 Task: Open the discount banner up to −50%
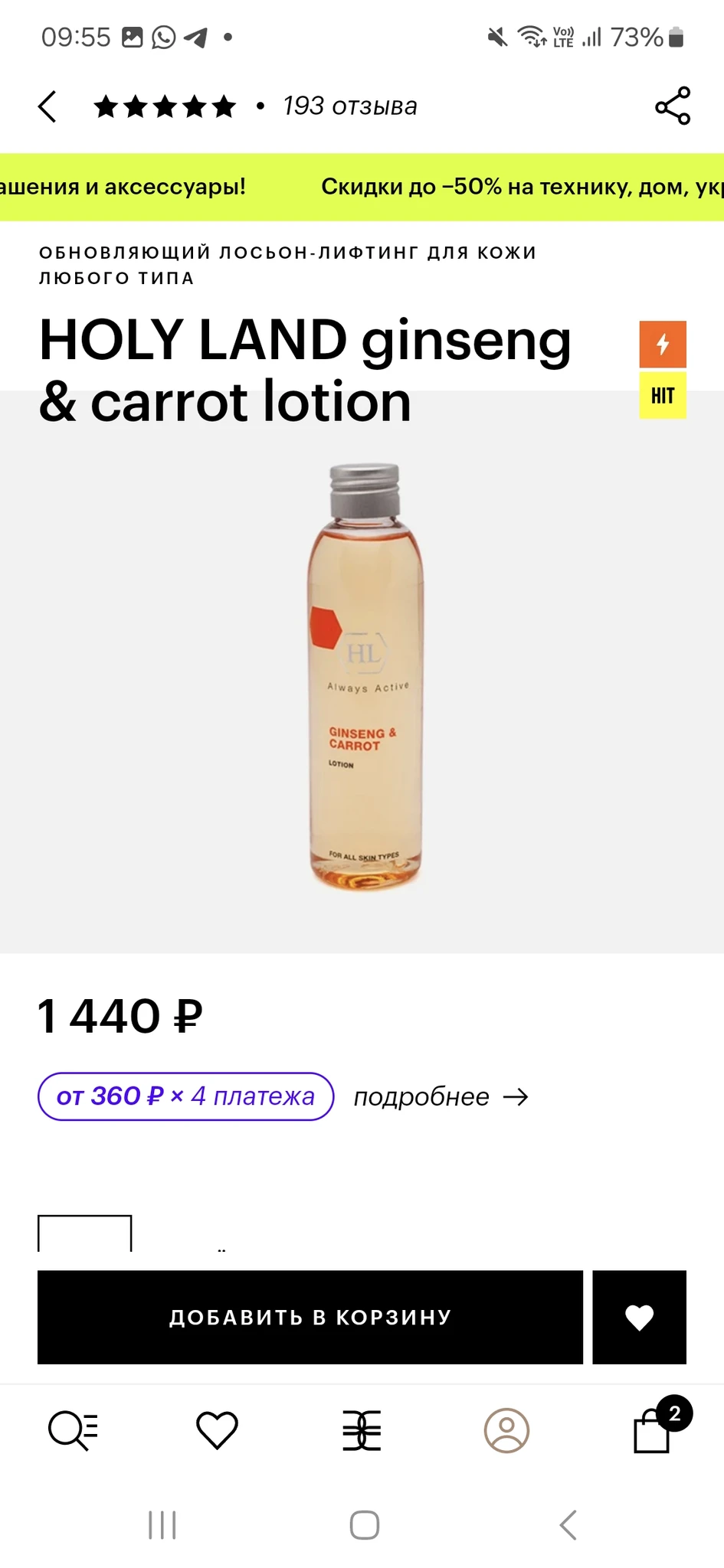click(521, 187)
